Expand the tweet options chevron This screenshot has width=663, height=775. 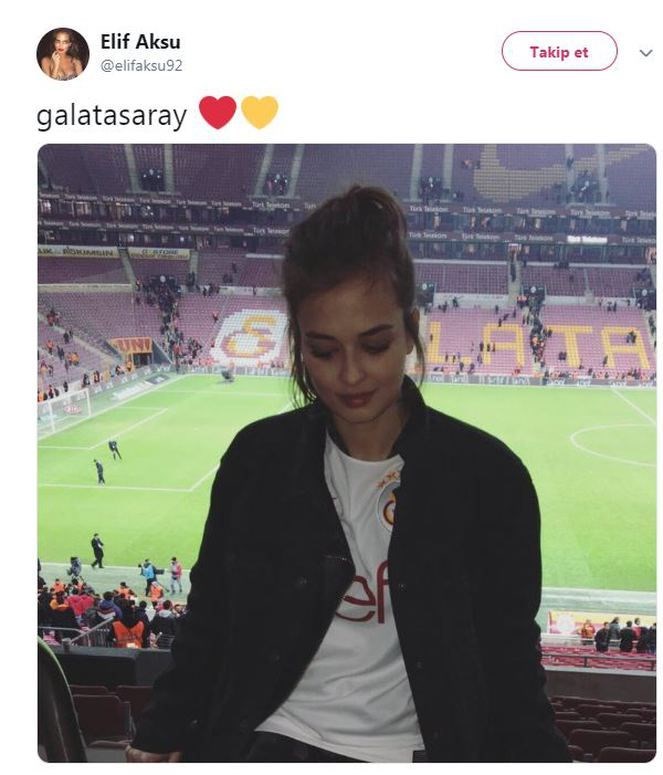pos(645,53)
